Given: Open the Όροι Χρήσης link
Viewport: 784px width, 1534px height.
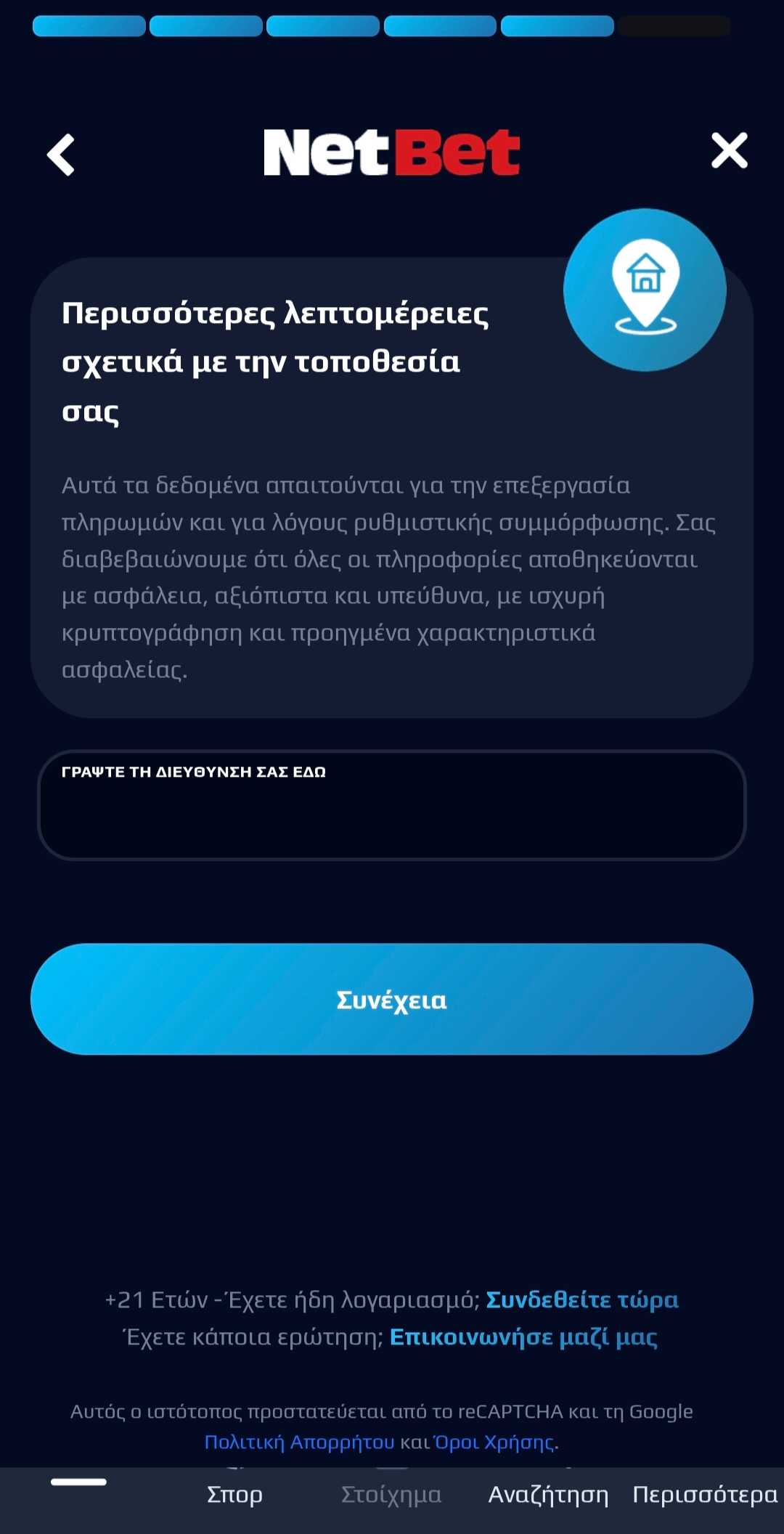Looking at the screenshot, I should click(x=495, y=1442).
